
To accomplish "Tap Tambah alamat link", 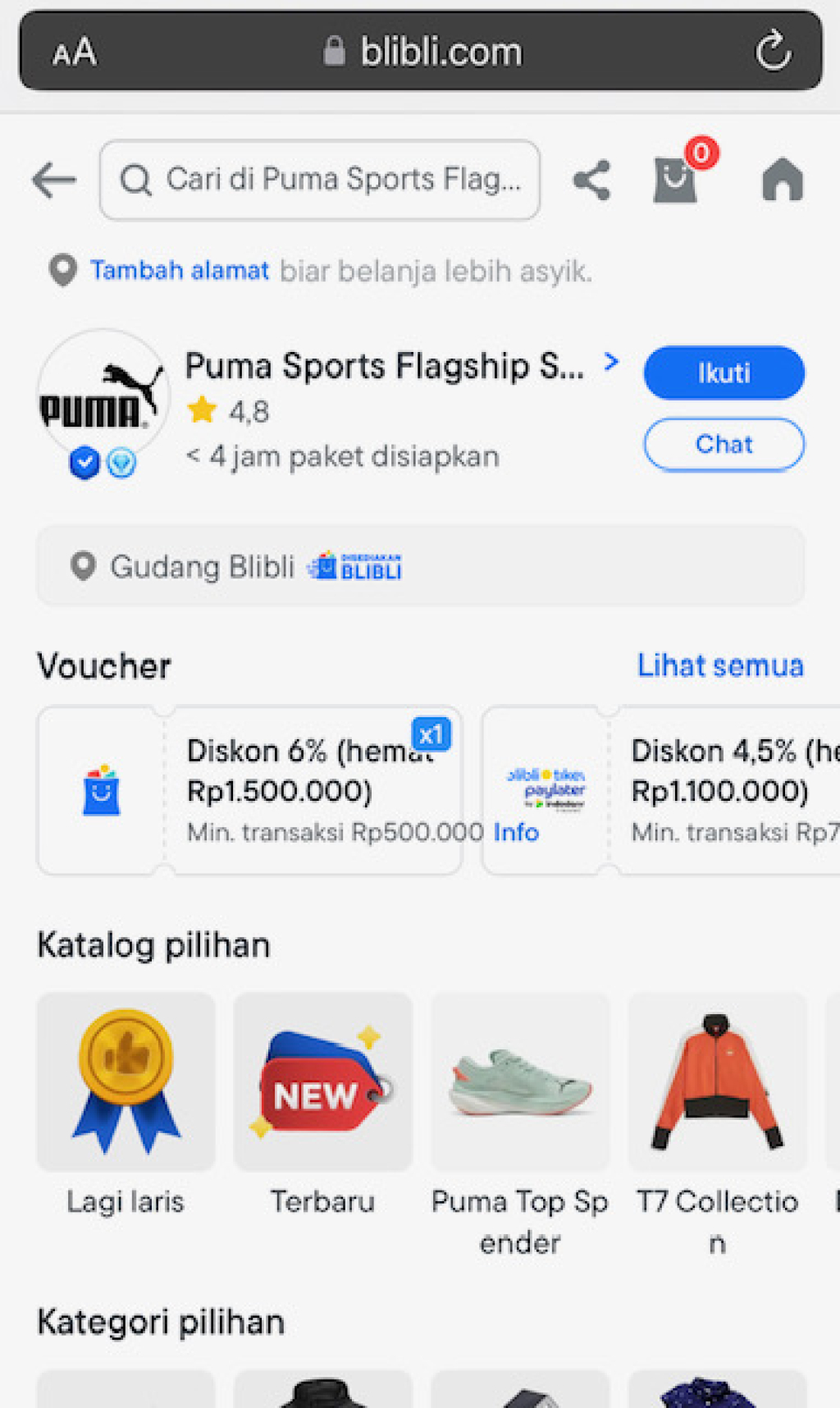I will [179, 270].
